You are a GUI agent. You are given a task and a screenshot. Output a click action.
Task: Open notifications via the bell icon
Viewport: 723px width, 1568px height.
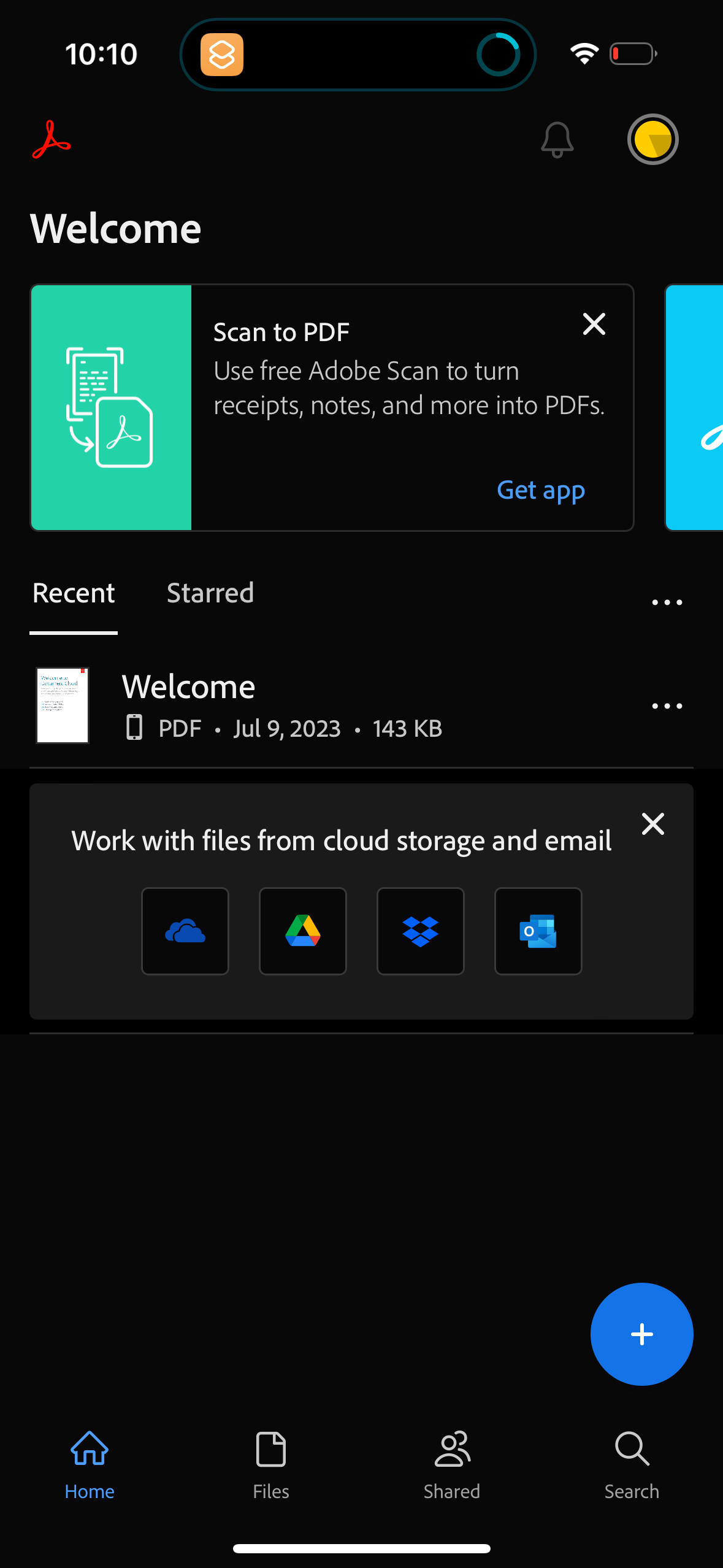click(557, 139)
